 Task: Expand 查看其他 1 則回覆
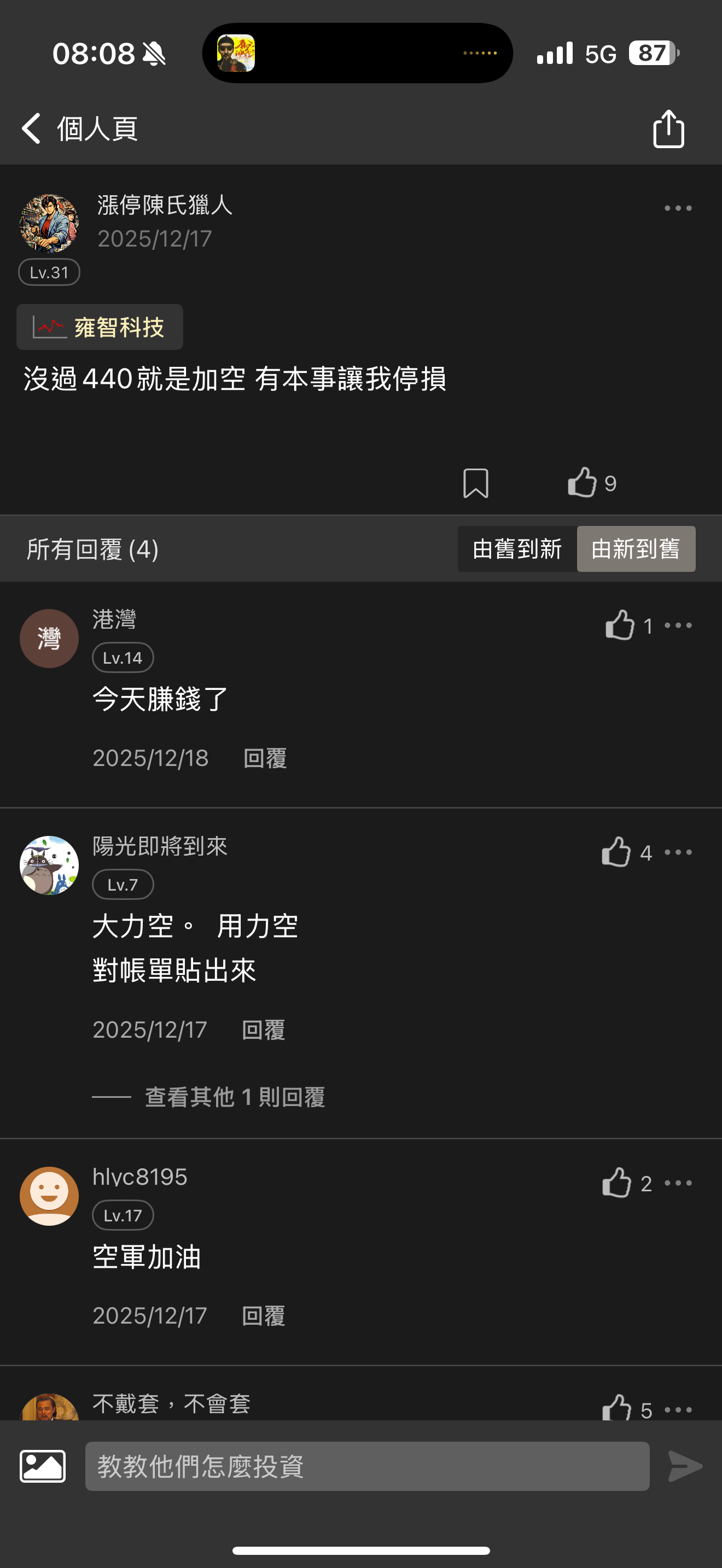tap(234, 1097)
